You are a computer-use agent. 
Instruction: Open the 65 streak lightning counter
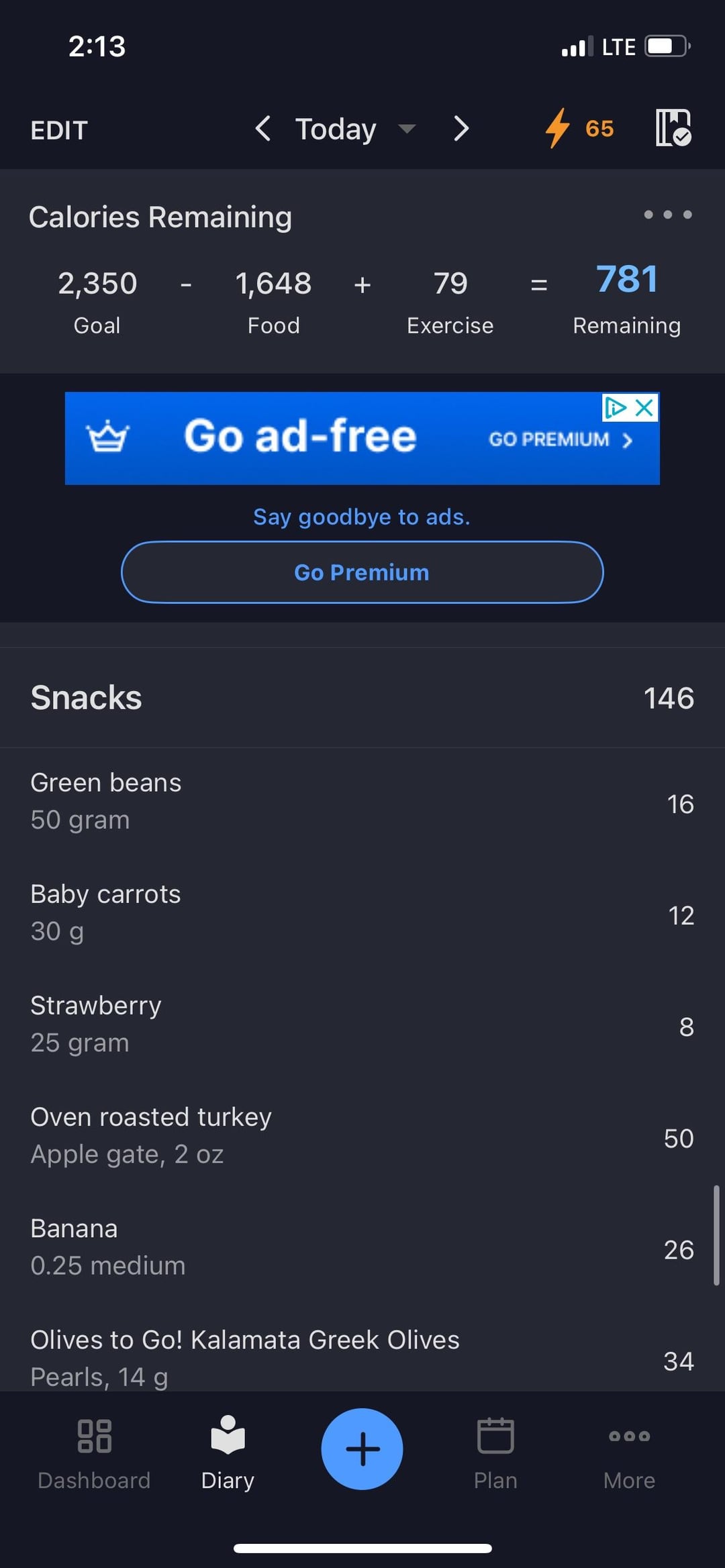[579, 128]
